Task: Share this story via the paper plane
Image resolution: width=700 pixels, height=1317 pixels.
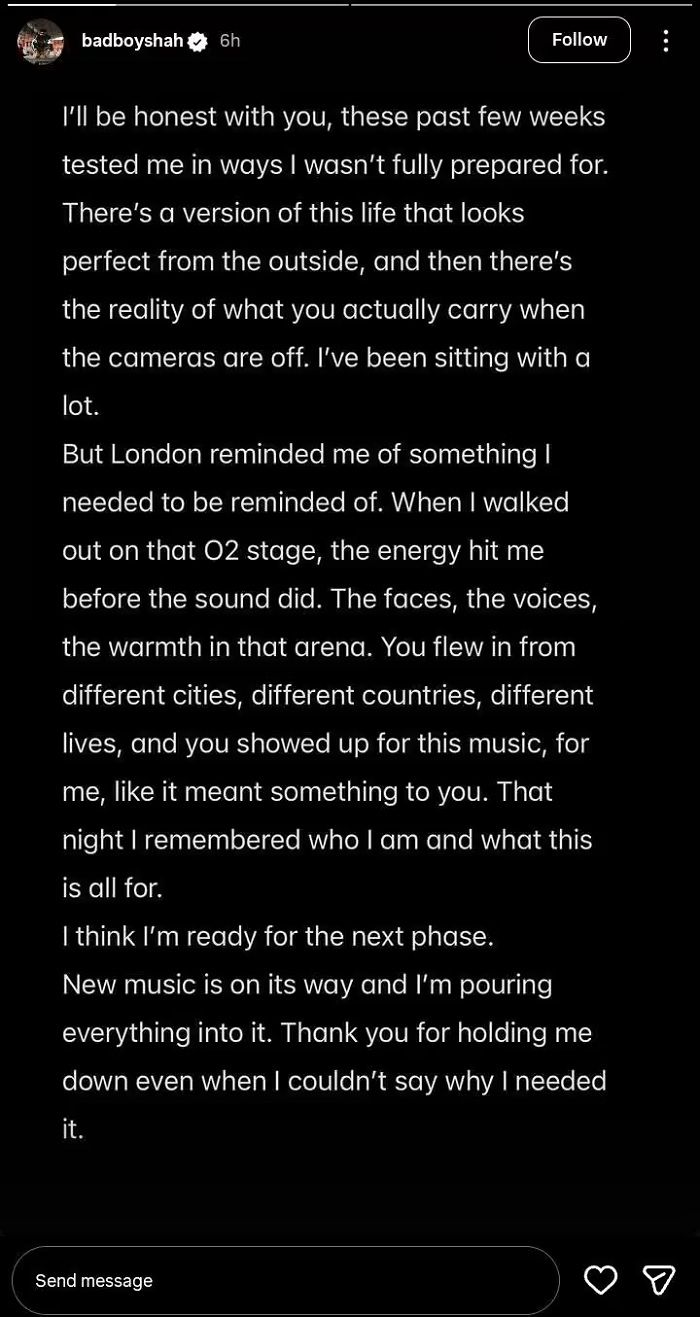Action: [658, 1280]
